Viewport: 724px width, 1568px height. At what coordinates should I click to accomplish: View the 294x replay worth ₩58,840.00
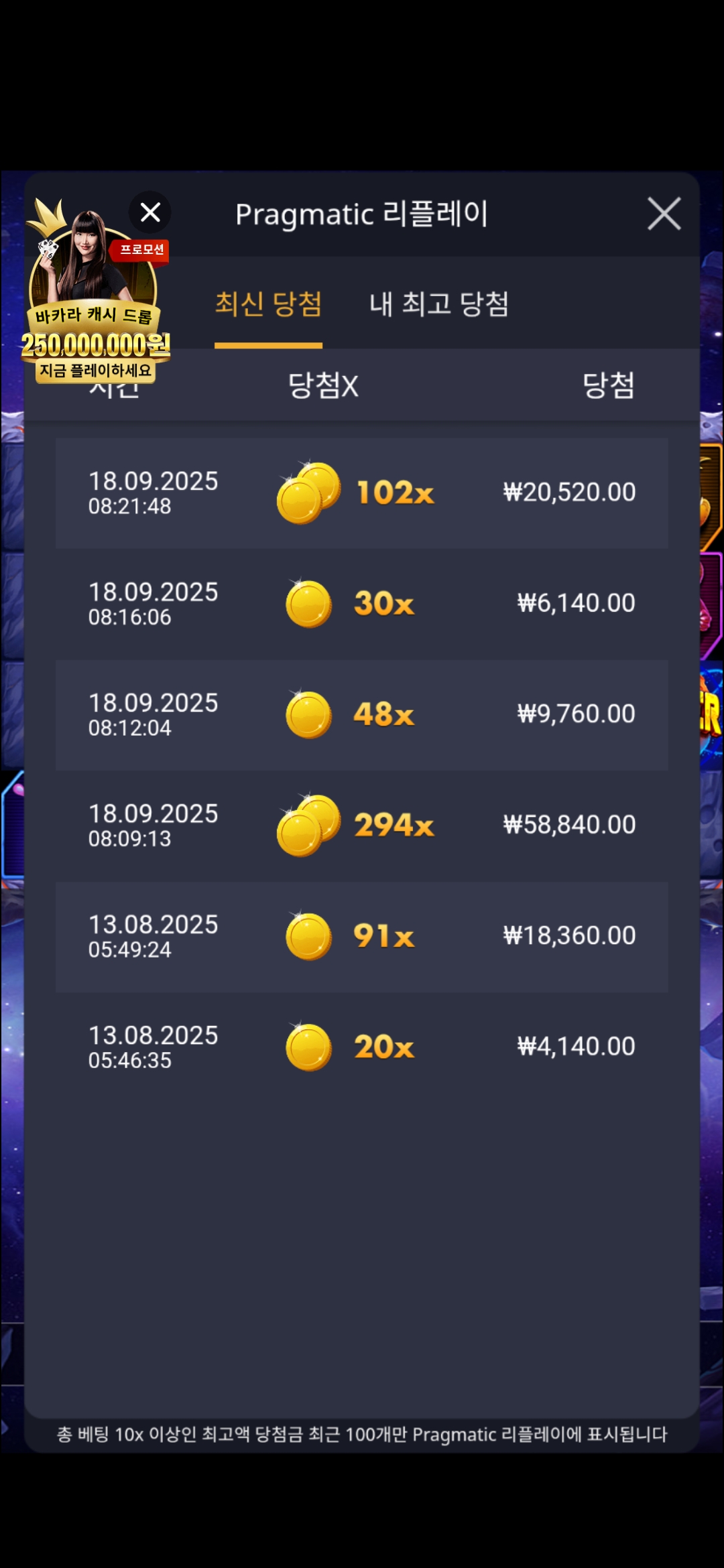362,825
